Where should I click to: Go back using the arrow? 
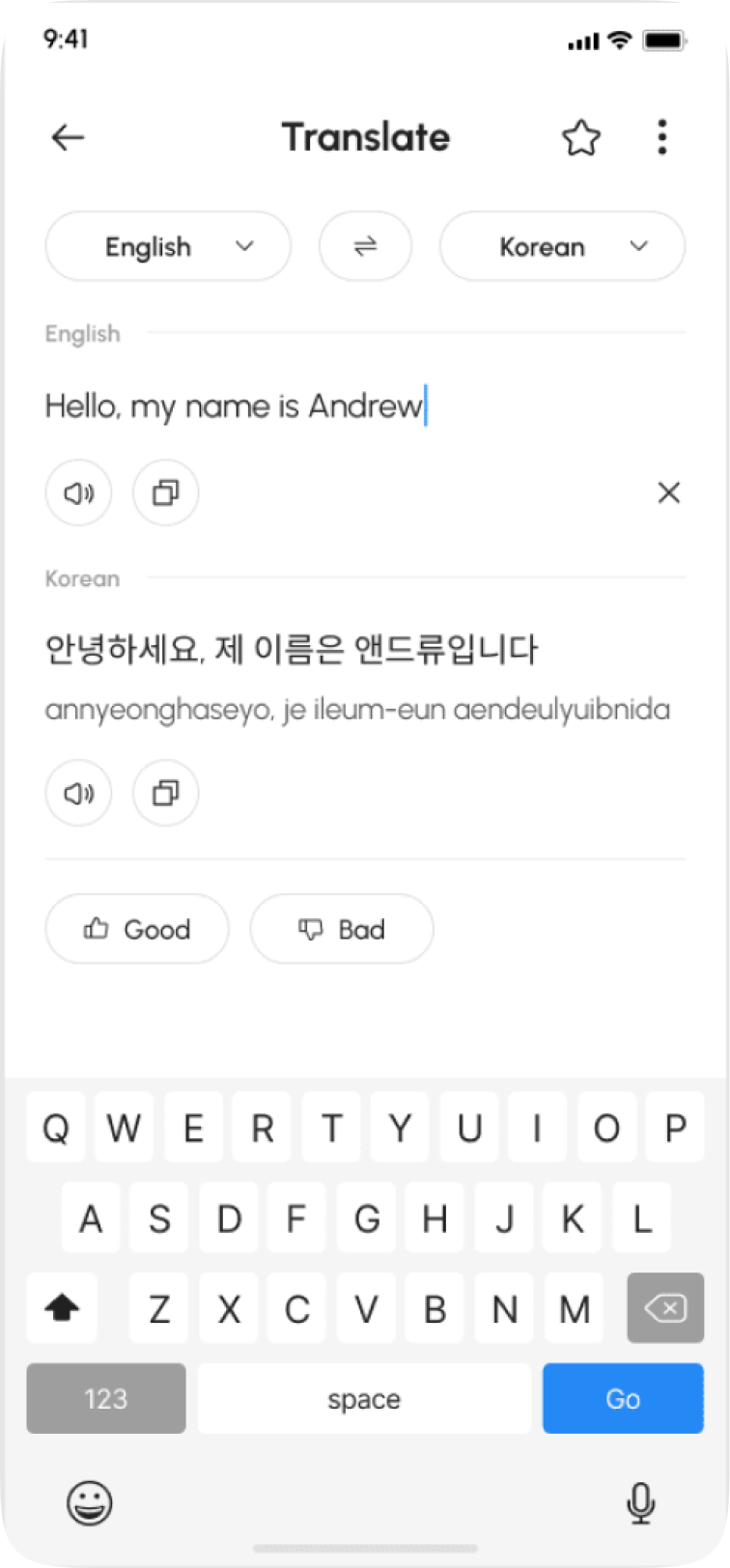point(68,138)
